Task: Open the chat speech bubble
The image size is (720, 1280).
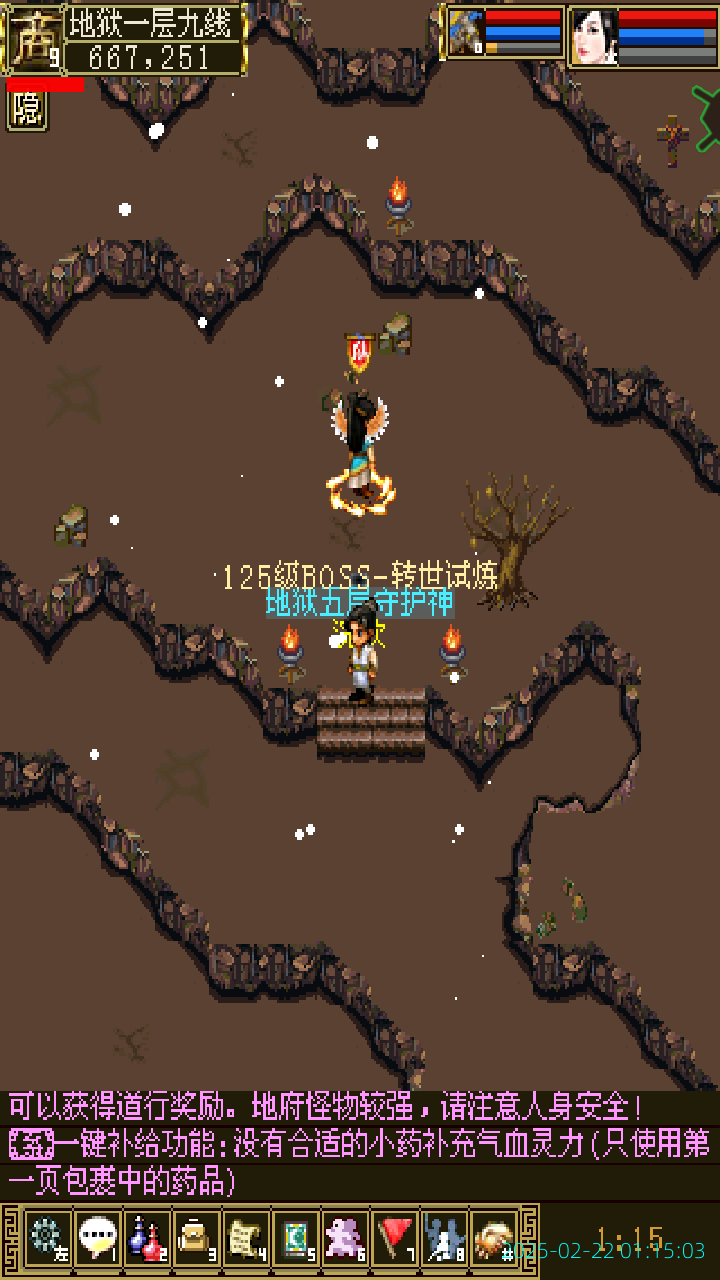Action: [98, 1238]
